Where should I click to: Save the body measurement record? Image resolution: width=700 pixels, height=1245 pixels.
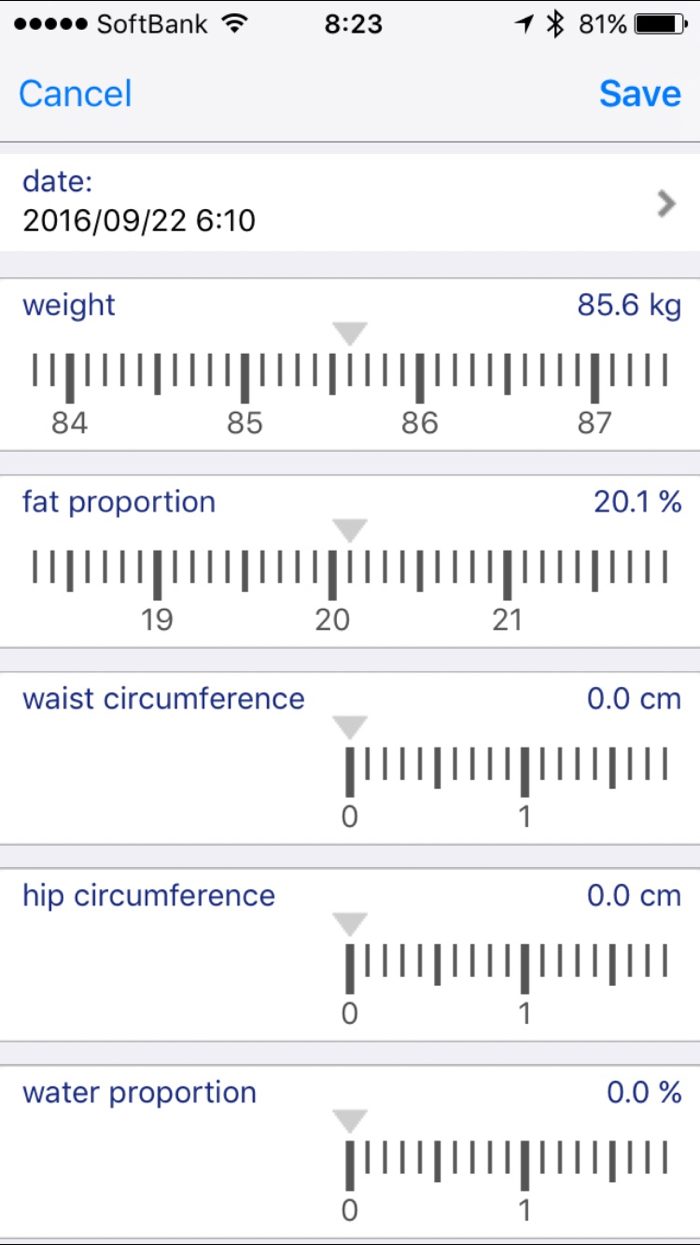pyautogui.click(x=640, y=94)
